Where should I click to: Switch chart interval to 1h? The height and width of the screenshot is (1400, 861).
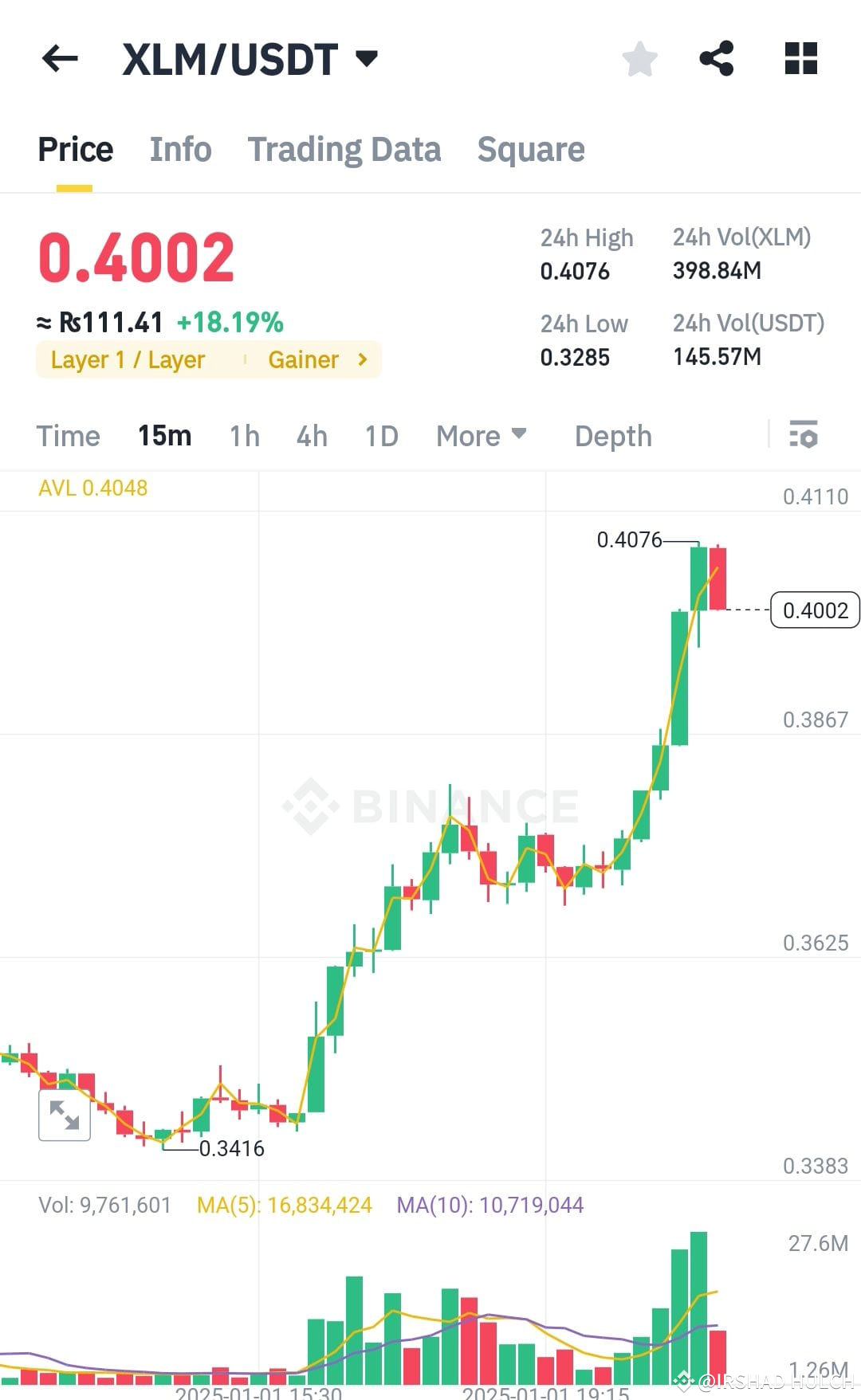tap(243, 435)
